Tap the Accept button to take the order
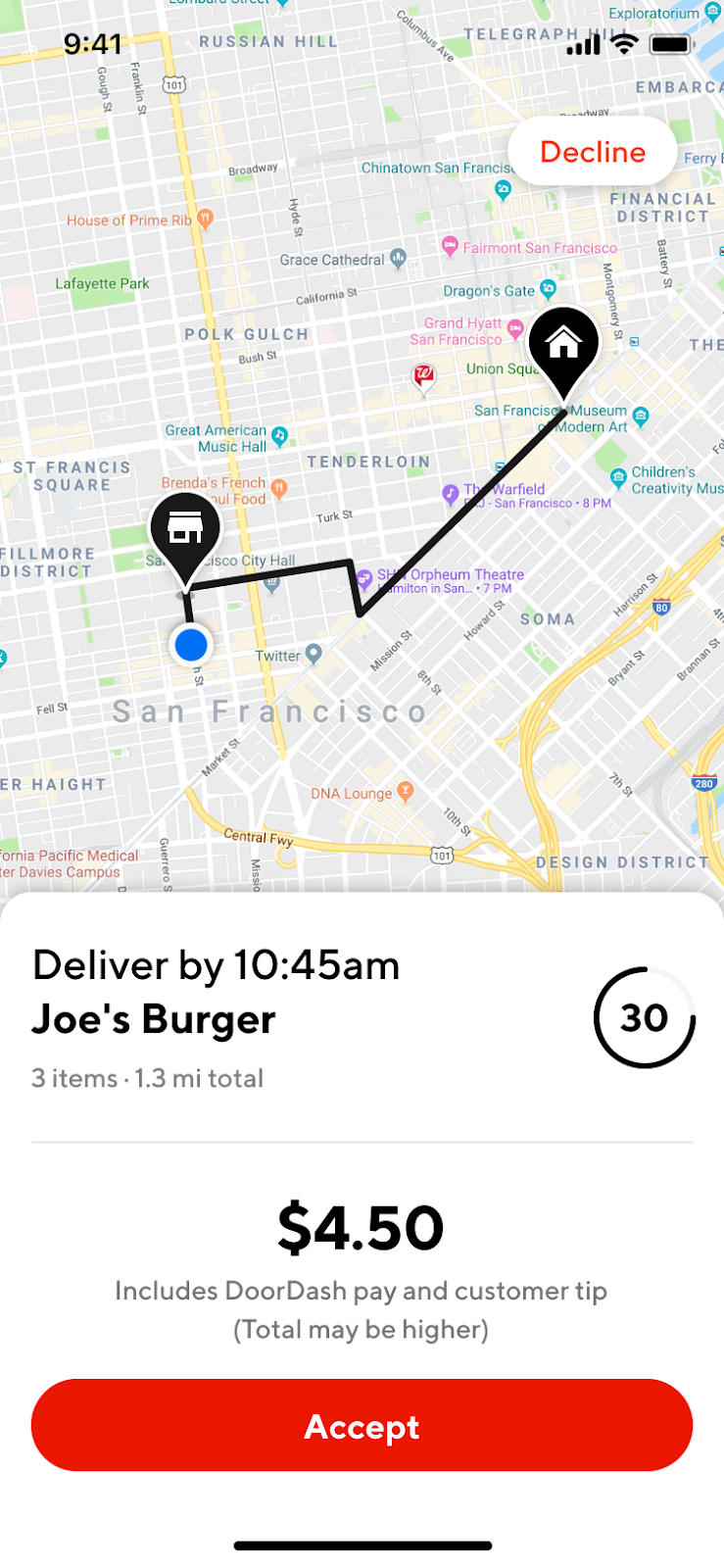This screenshot has height=1568, width=724. point(362,1427)
